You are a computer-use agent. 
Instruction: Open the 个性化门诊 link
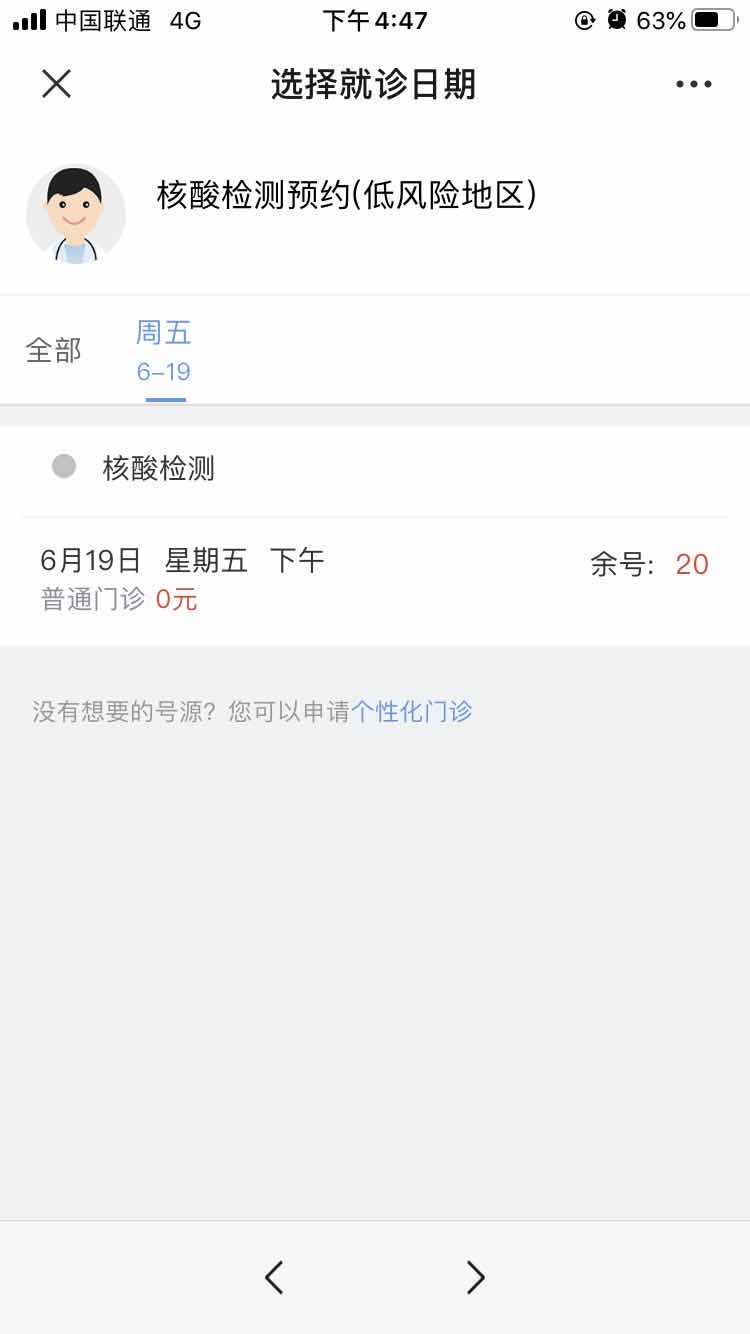coord(411,712)
